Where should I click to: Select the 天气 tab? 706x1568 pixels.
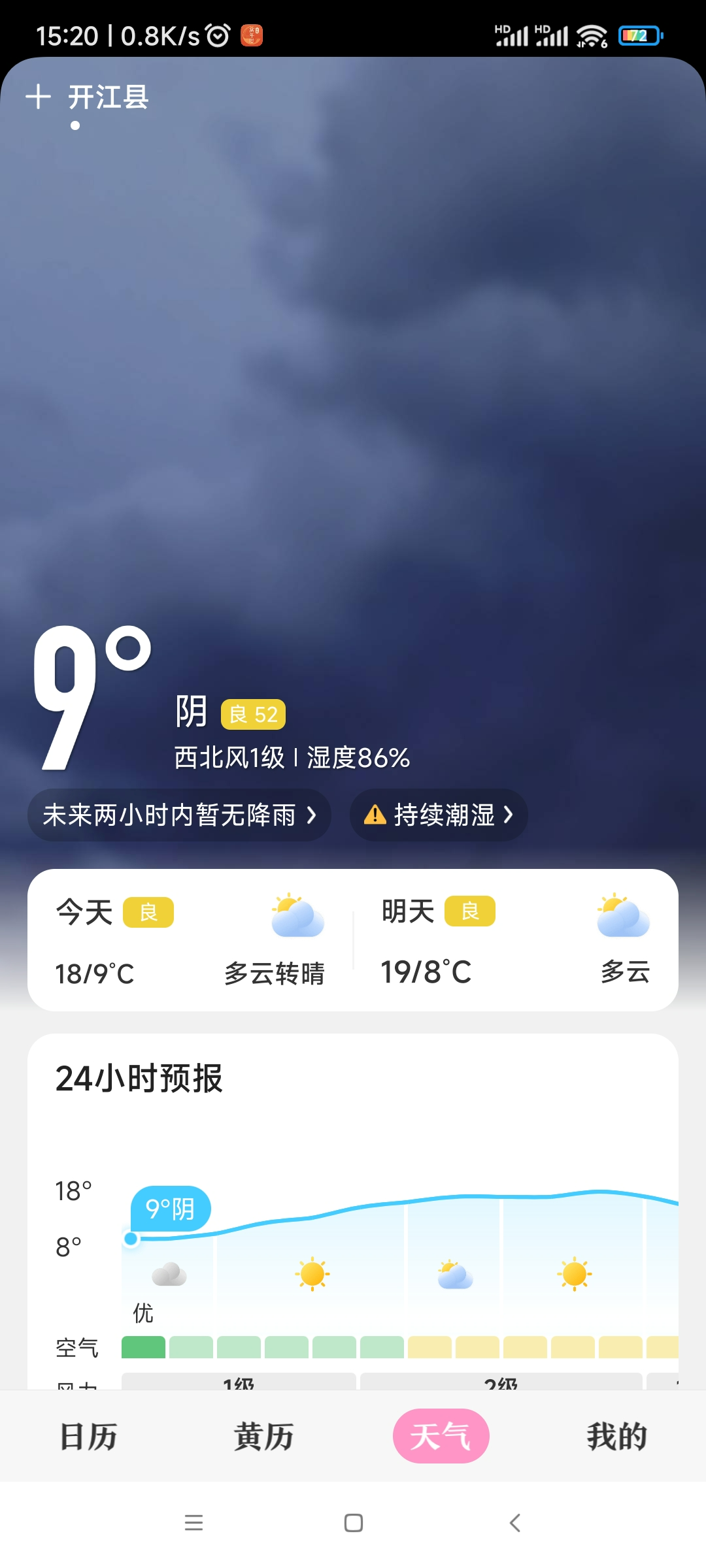[441, 1437]
